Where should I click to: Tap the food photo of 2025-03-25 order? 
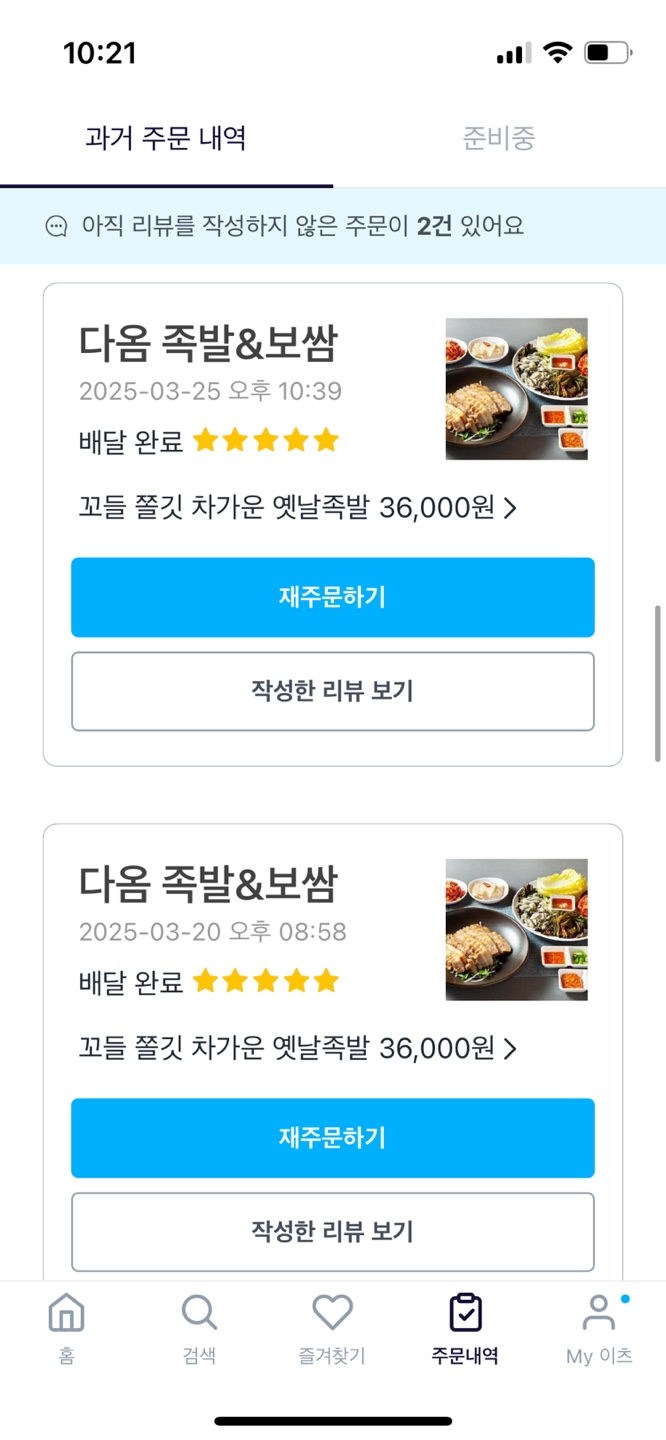(x=516, y=389)
